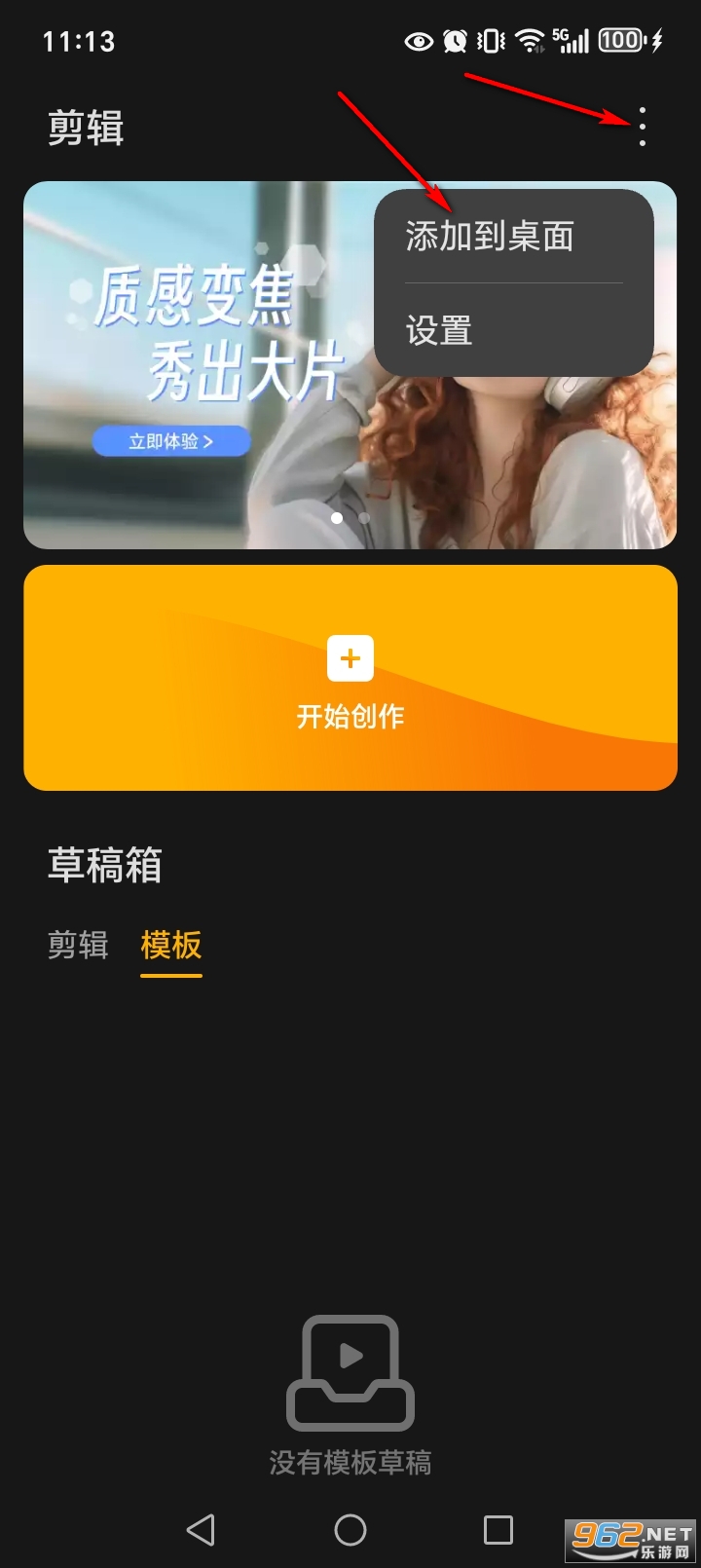Tap the plus icon to start creating
The width and height of the screenshot is (701, 1568).
point(350,660)
